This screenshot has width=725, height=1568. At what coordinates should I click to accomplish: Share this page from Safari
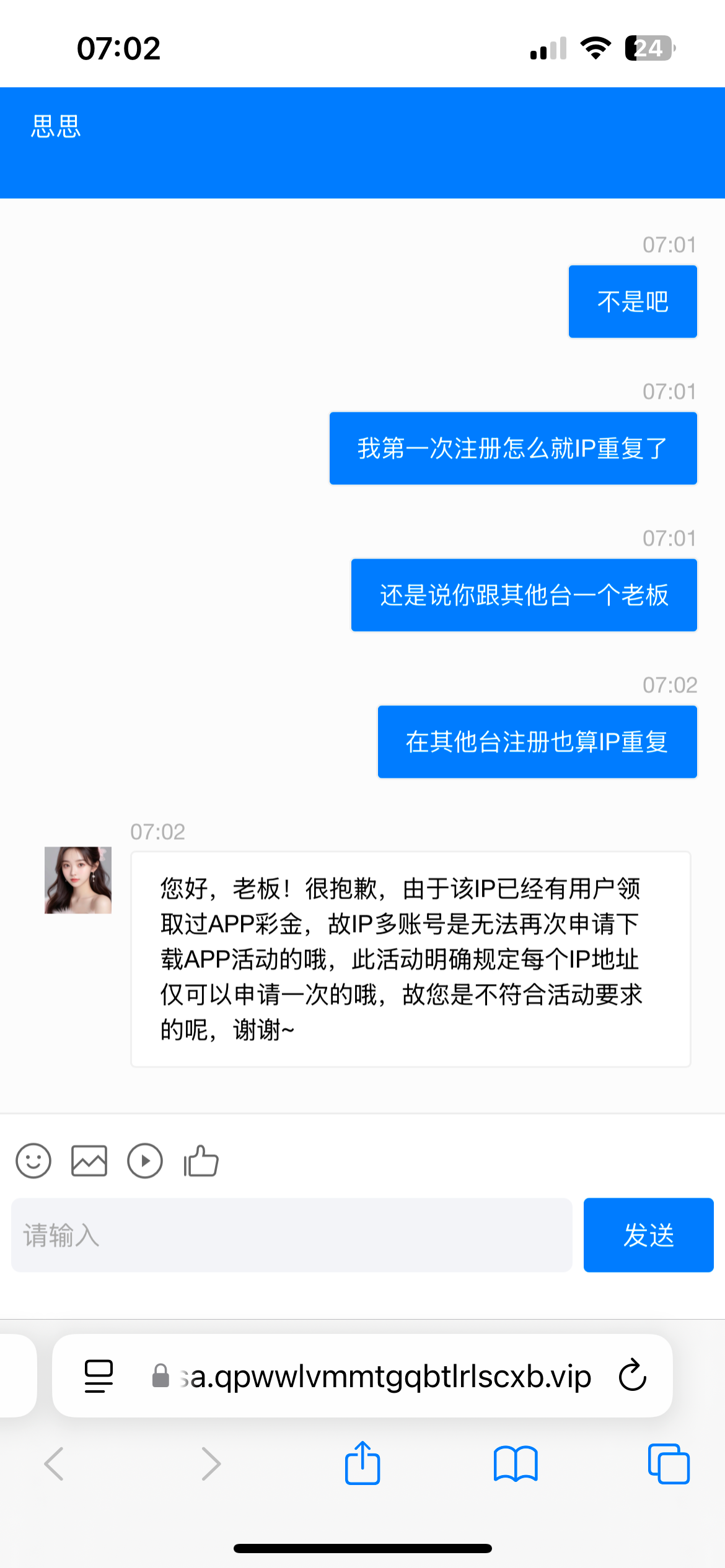pos(362,1464)
